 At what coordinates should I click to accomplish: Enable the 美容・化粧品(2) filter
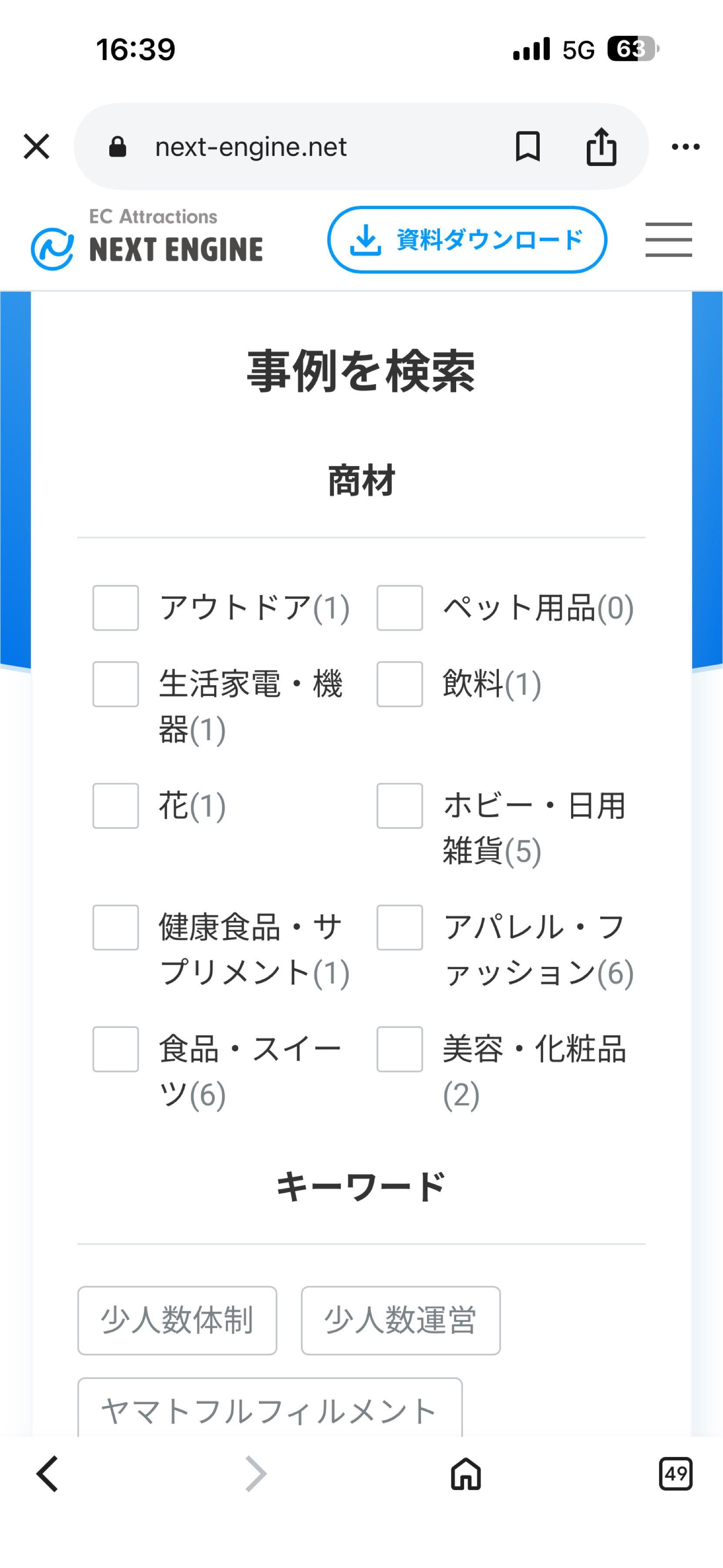point(400,1049)
